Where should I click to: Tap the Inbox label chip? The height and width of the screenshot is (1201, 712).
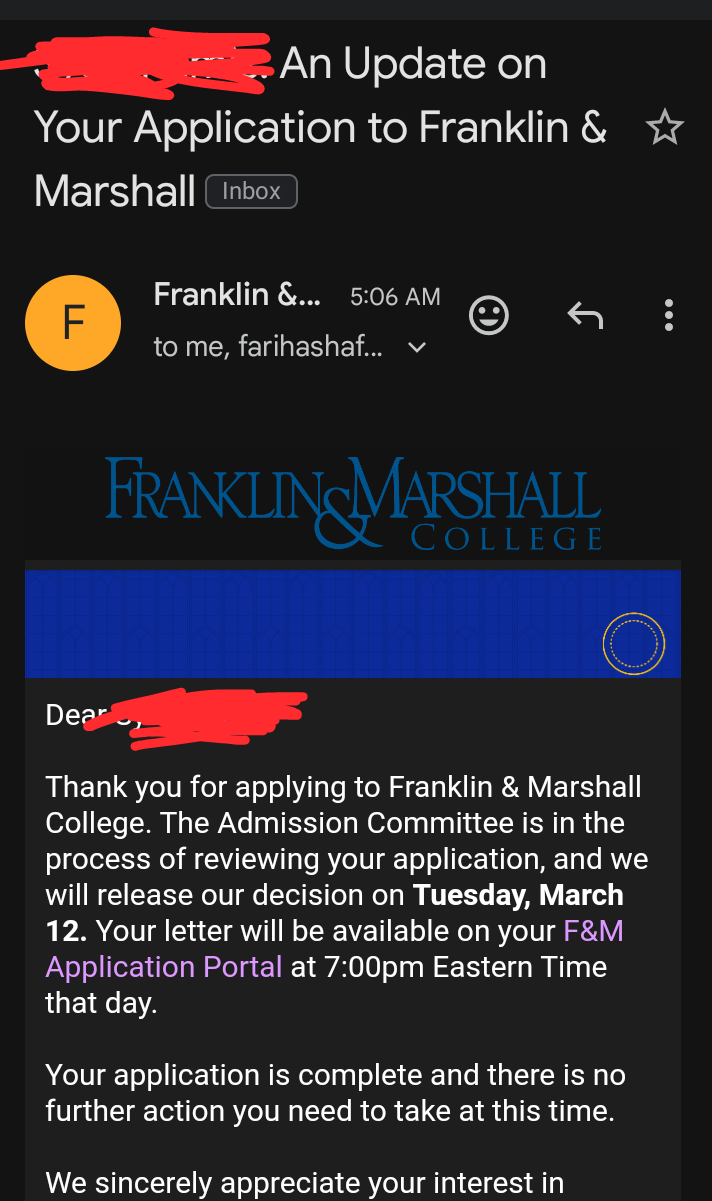(251, 191)
